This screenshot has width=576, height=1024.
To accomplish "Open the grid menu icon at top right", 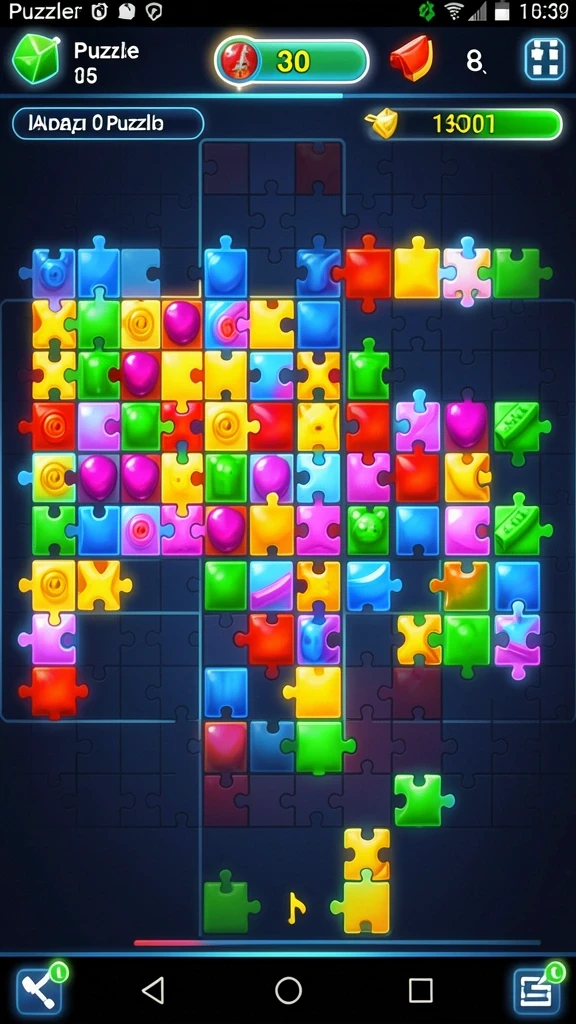I will coord(545,60).
